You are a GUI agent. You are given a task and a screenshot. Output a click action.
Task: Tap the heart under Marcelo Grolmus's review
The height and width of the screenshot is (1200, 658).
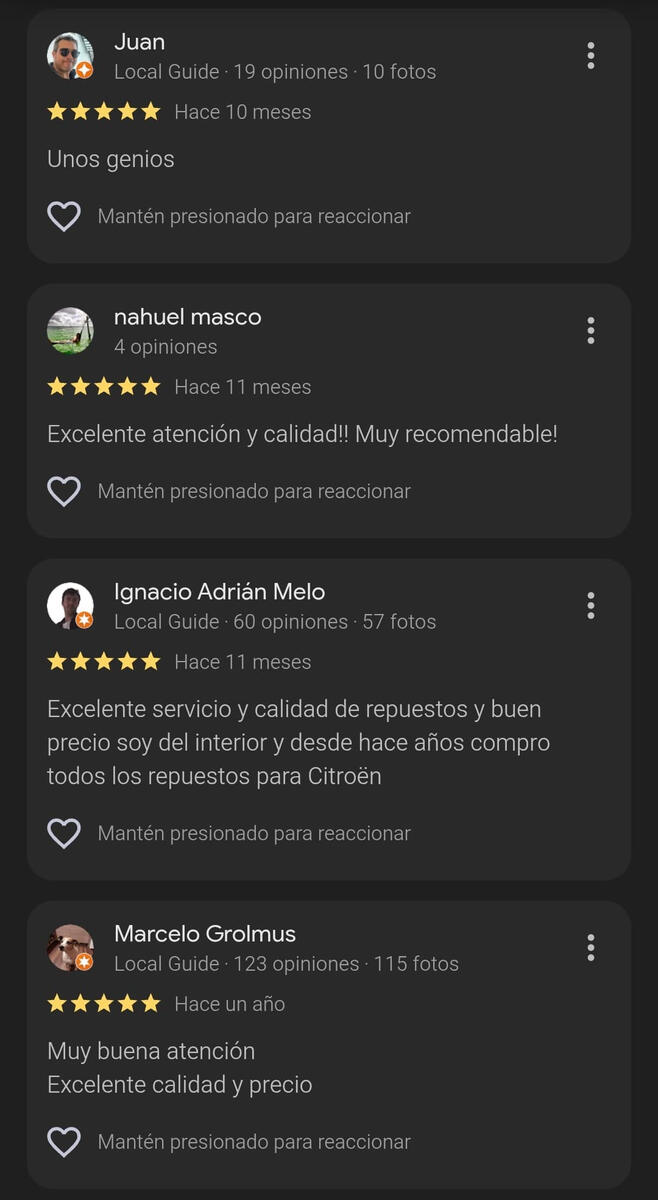click(64, 1142)
